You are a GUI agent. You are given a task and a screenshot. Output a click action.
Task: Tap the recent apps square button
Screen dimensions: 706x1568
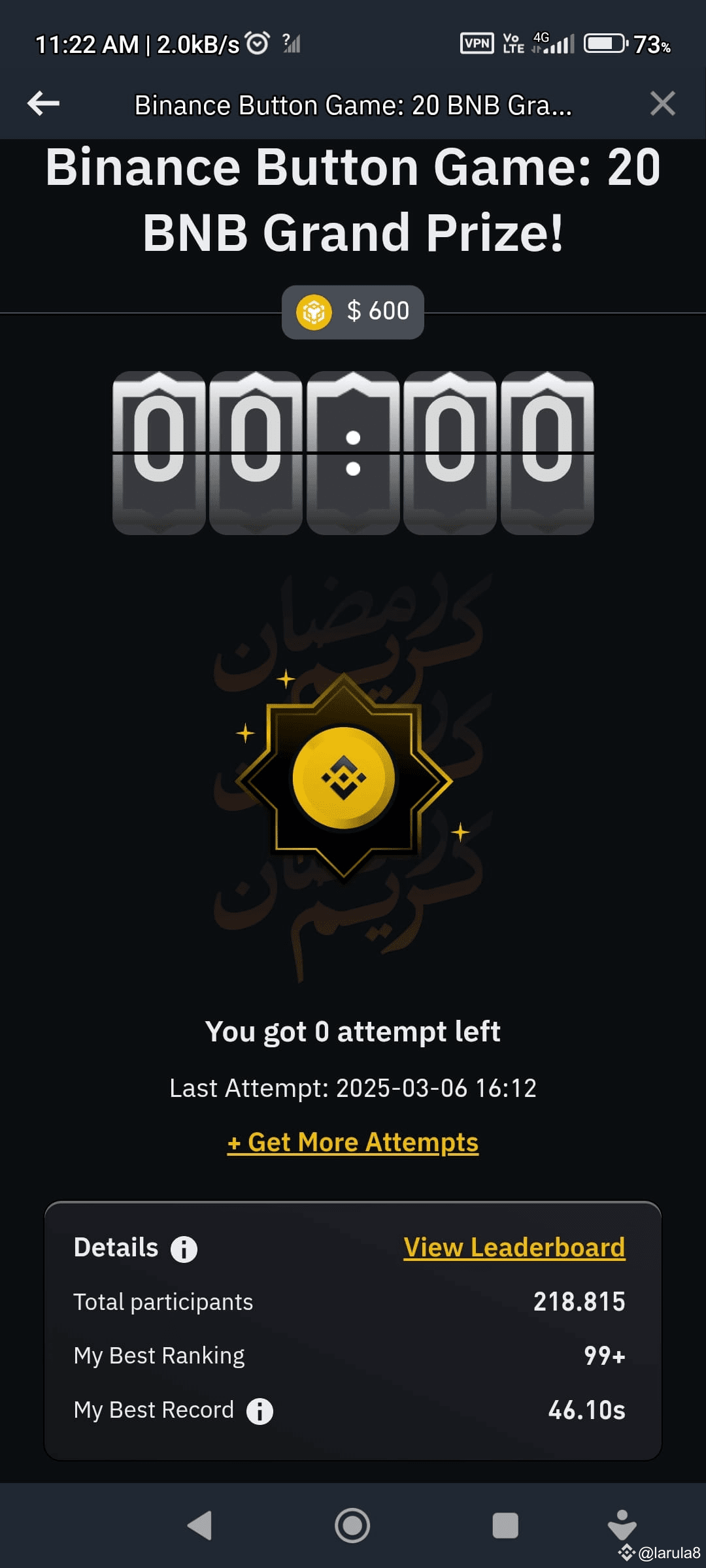[505, 1526]
